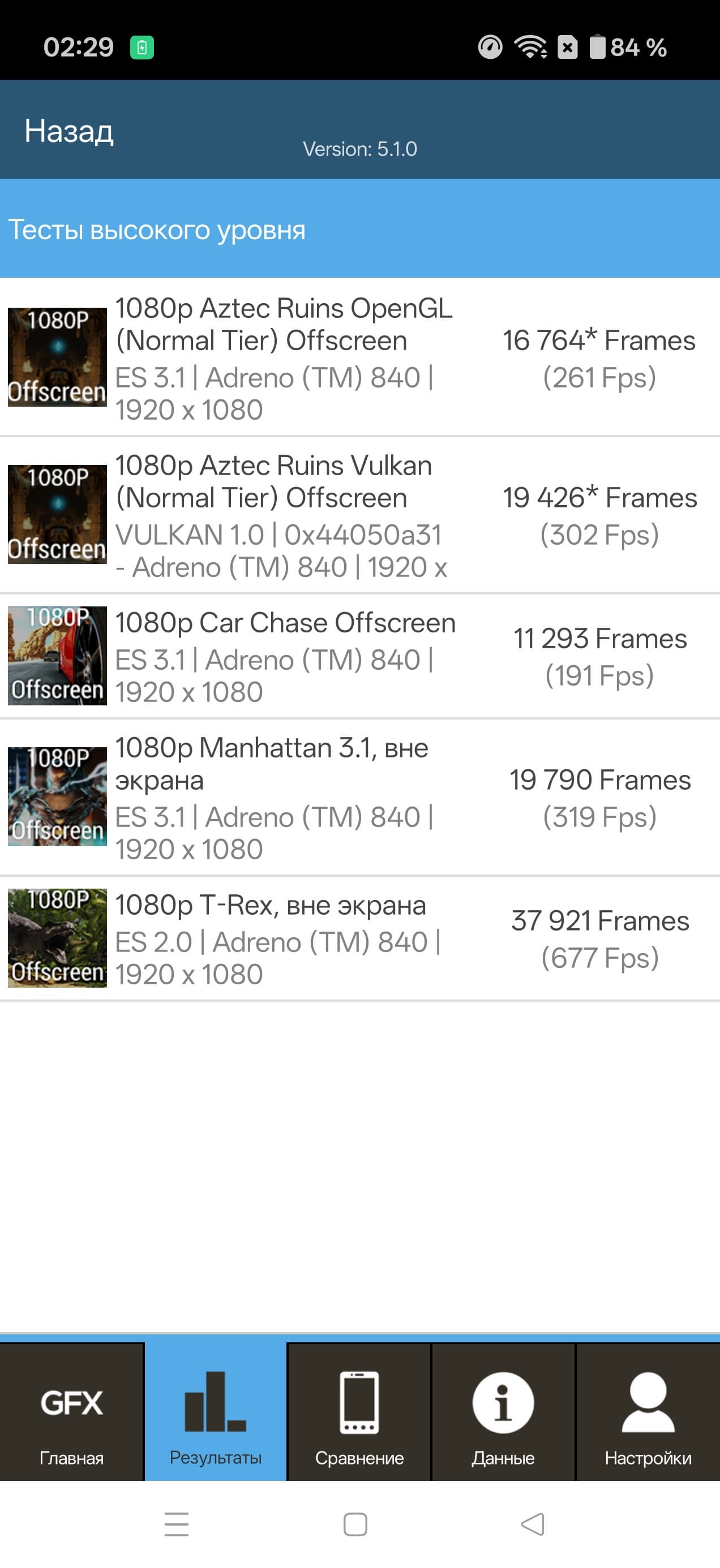Open the recent apps menu
This screenshot has width=720, height=1568.
click(177, 1525)
